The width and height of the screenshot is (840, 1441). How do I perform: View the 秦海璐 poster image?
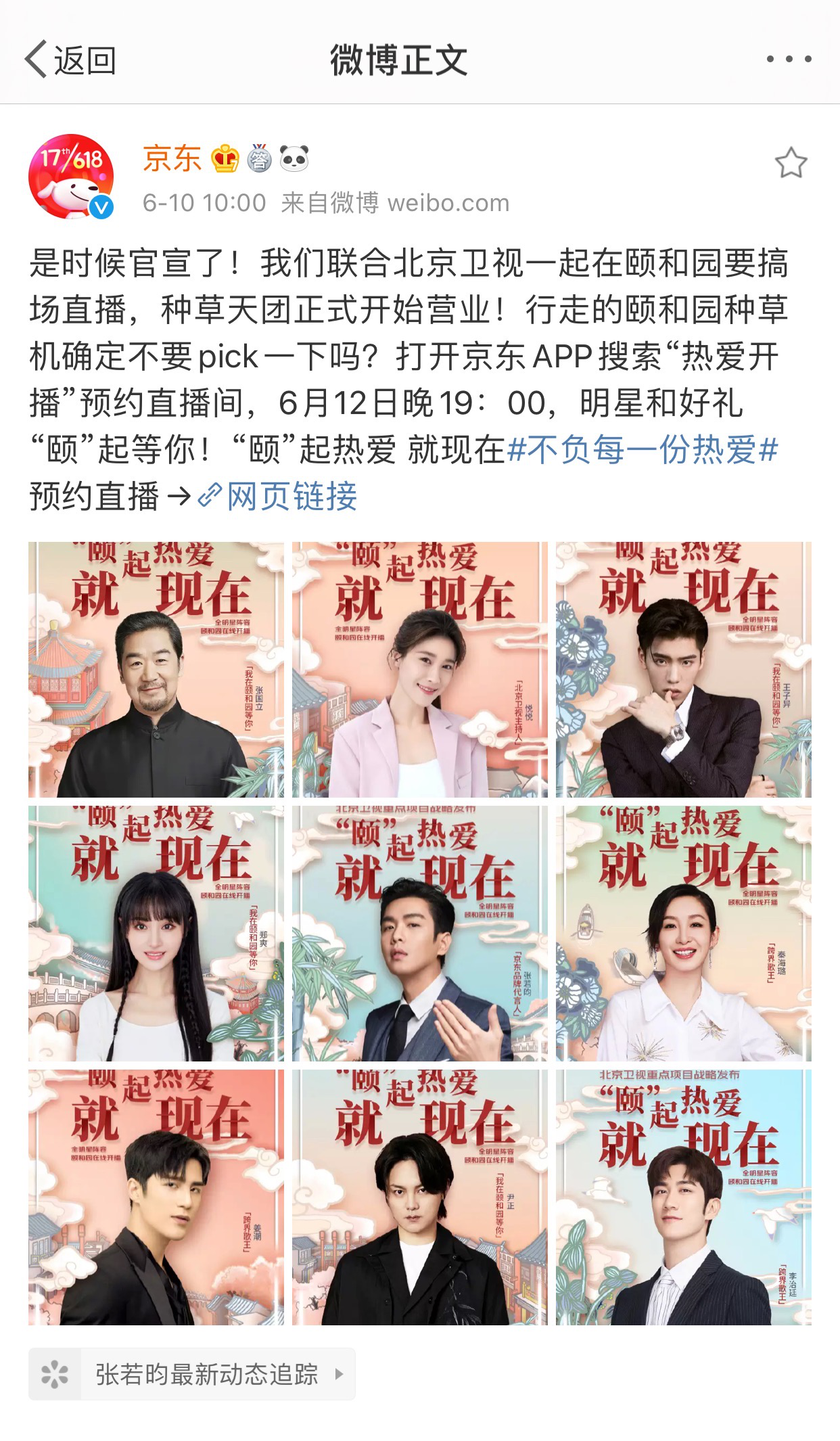pyautogui.click(x=683, y=933)
